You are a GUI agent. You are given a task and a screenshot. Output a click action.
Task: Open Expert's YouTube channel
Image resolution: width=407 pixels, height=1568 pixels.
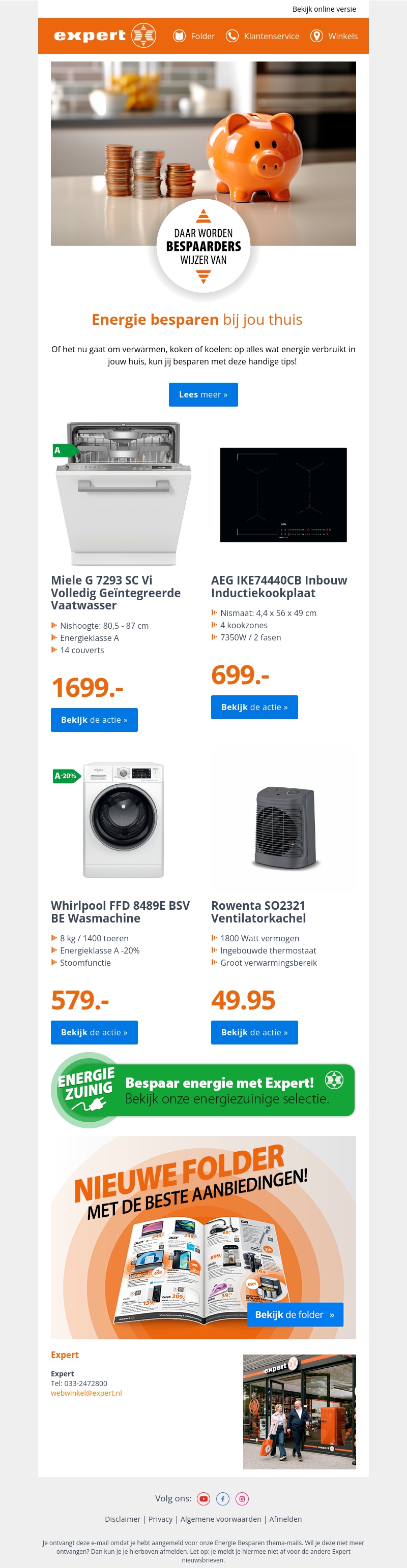click(x=203, y=1498)
